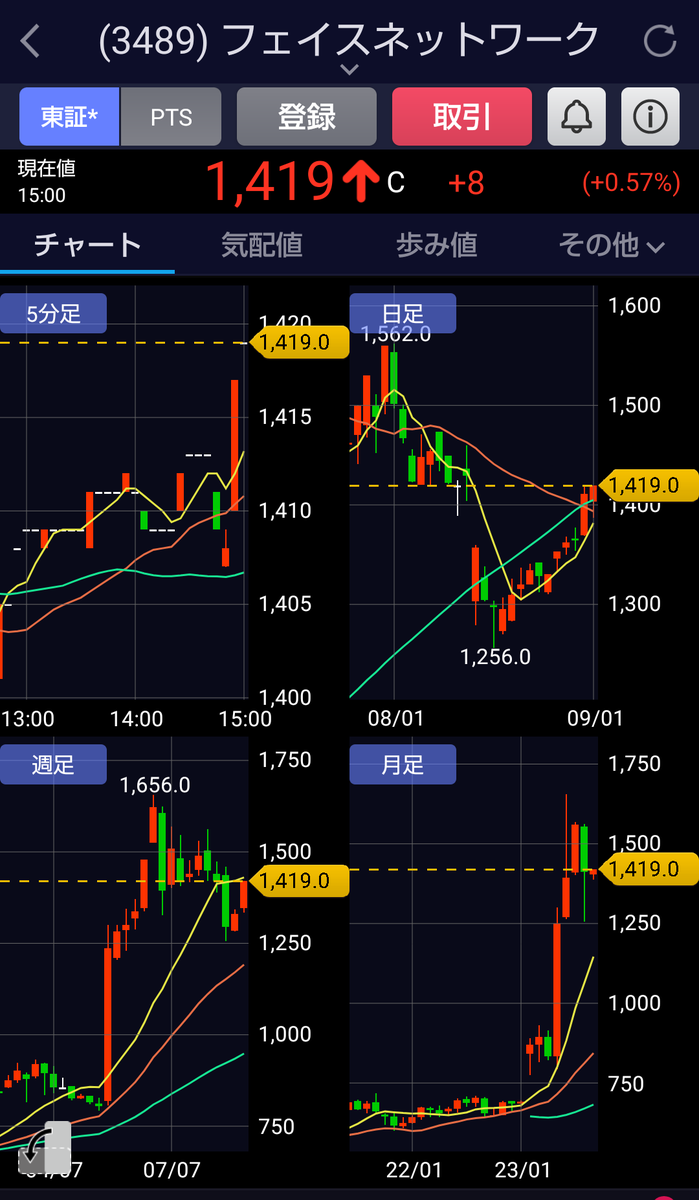Go back using the top-left arrow

coord(31,41)
